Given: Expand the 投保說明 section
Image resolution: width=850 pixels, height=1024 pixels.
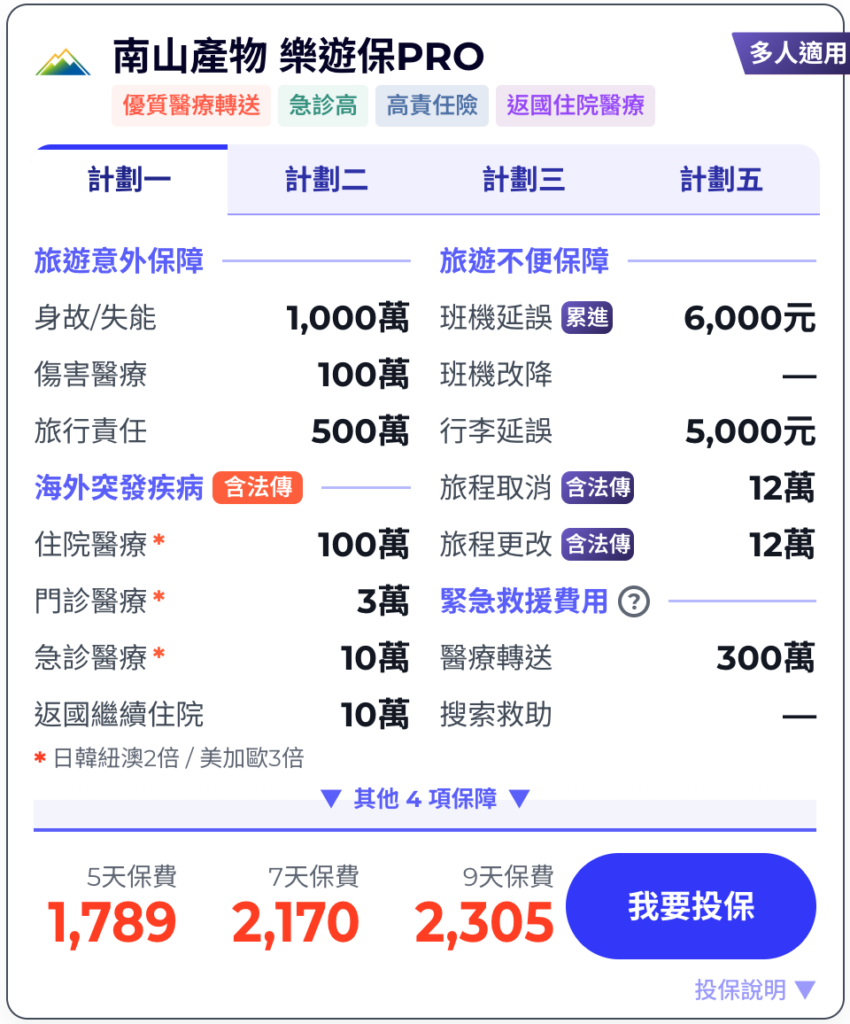Looking at the screenshot, I should click(x=755, y=990).
